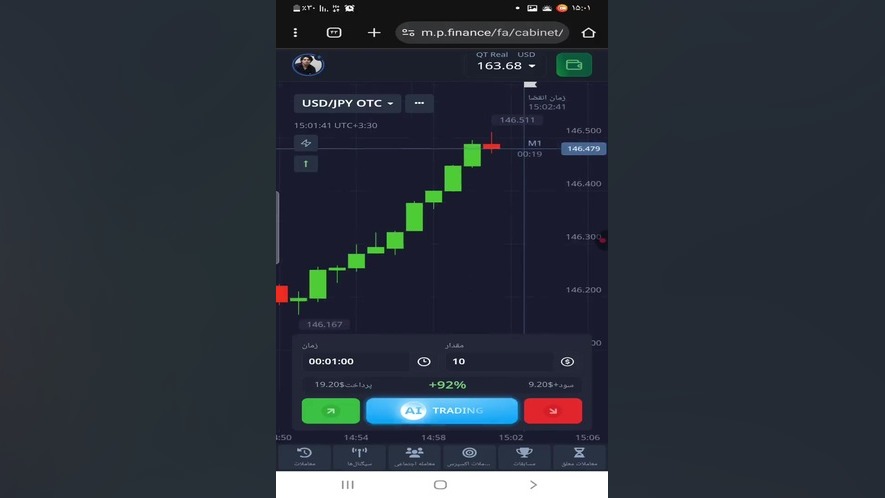Edit the trade amount field
The width and height of the screenshot is (885, 498).
(x=500, y=362)
